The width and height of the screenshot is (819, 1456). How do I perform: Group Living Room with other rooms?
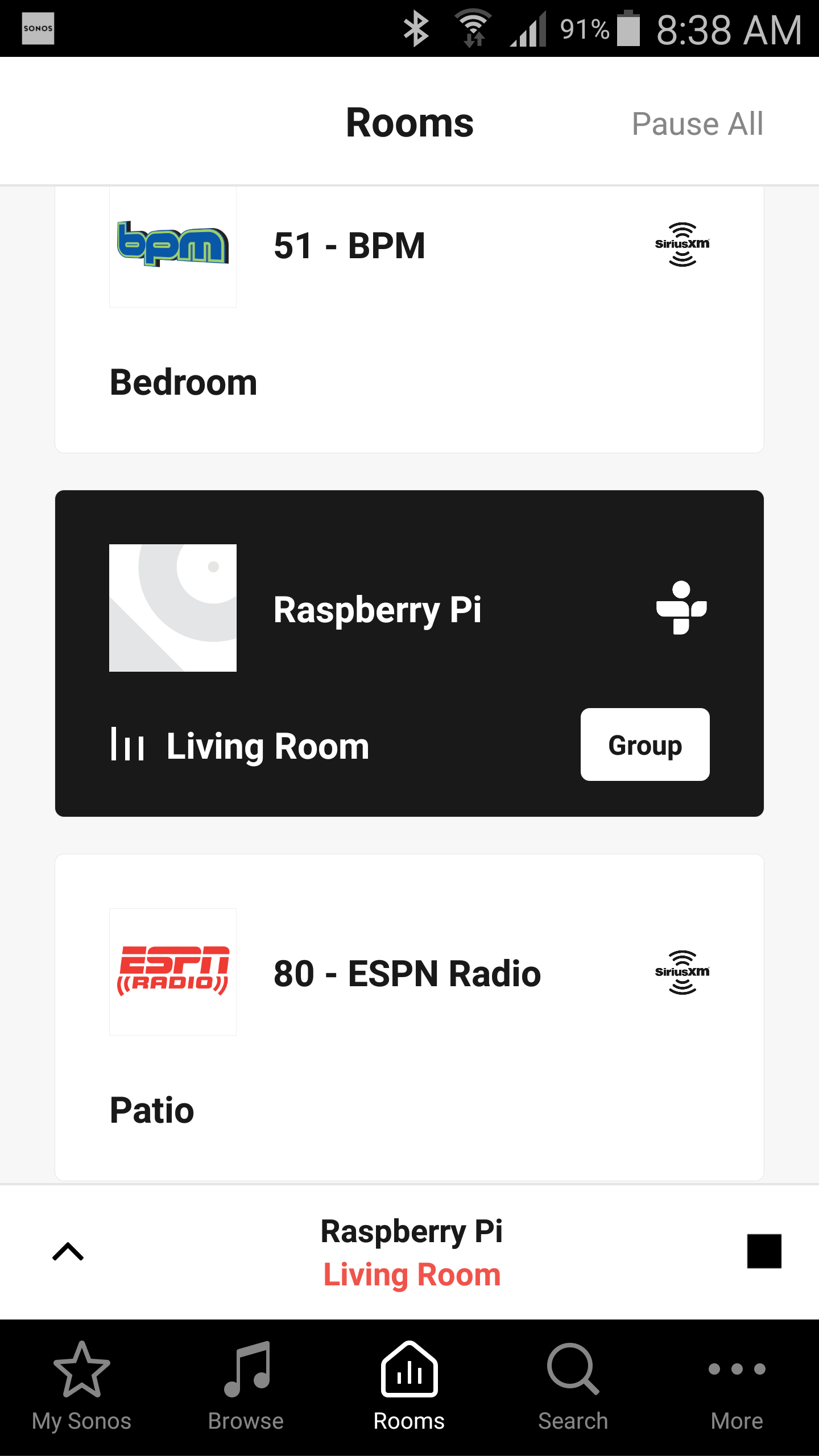coord(644,744)
